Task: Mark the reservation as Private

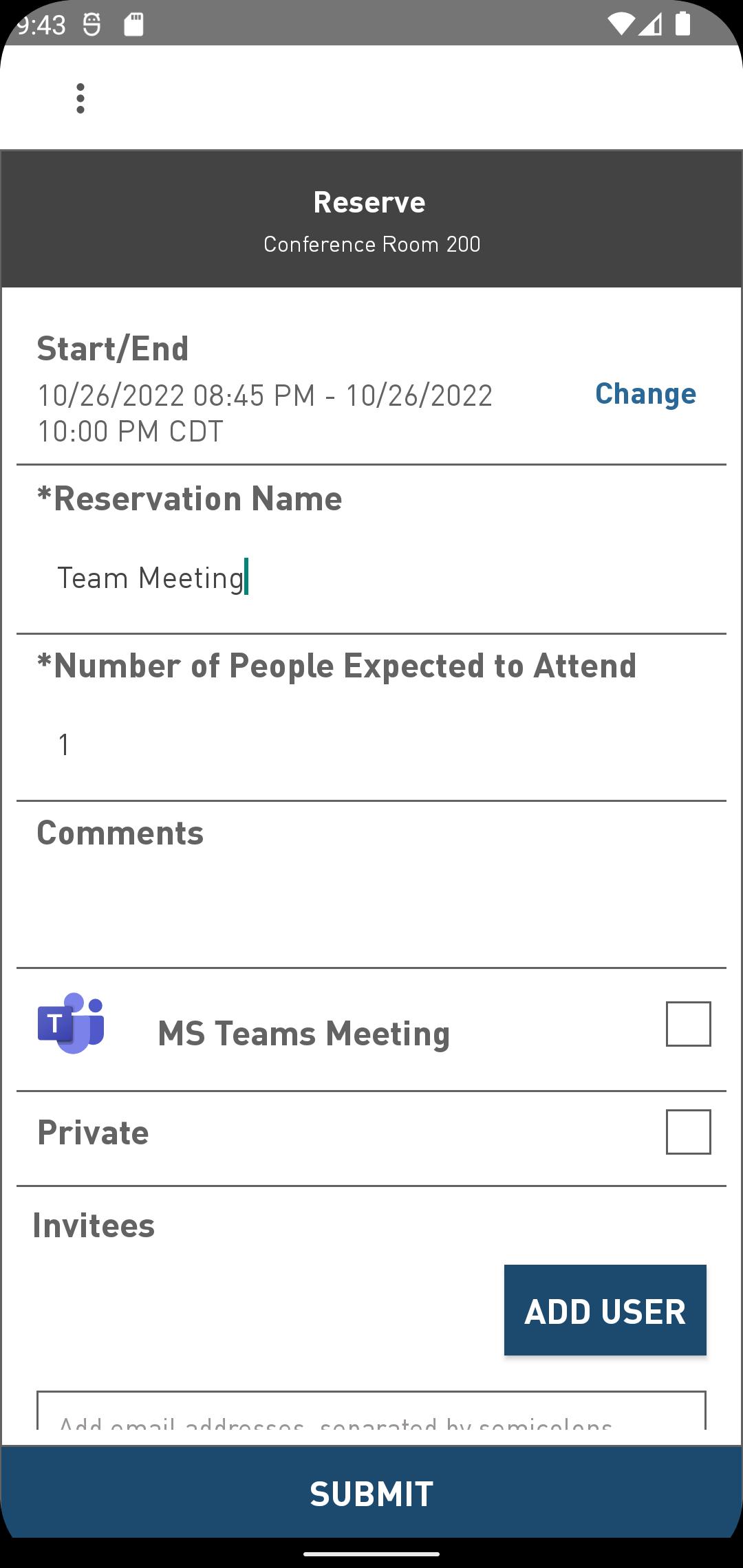Action: pos(688,1131)
